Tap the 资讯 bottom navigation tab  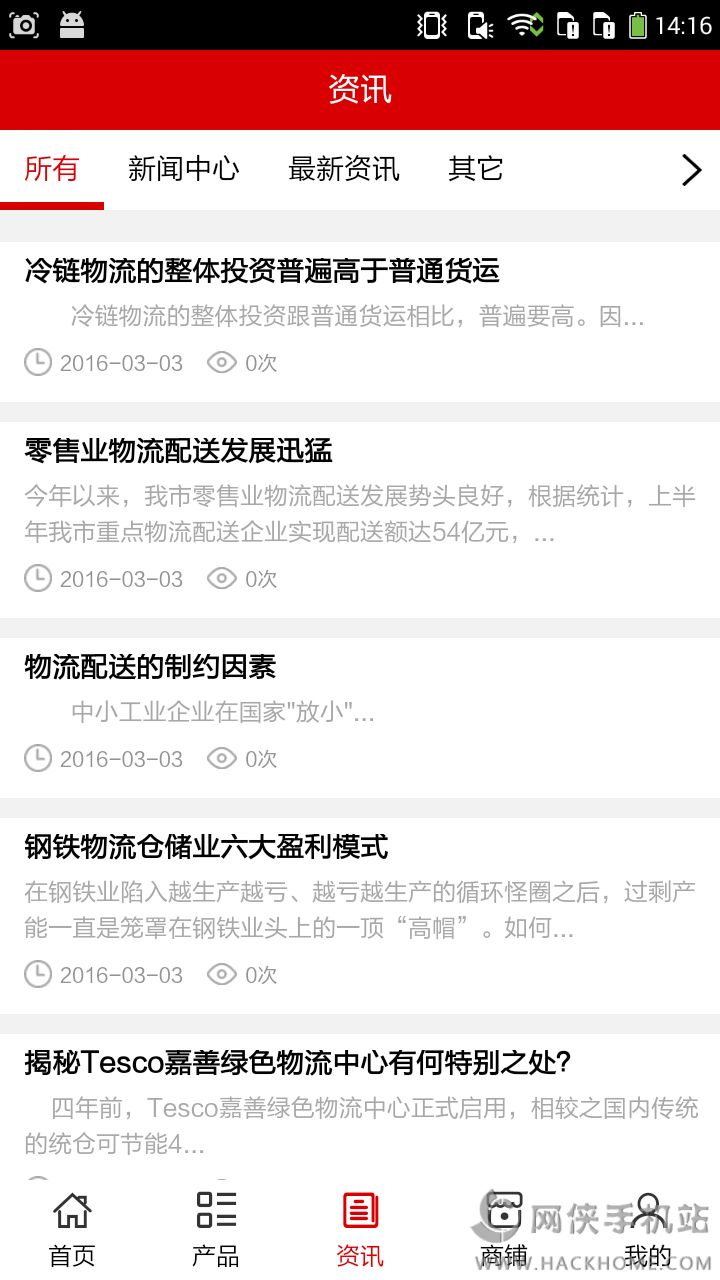point(360,1229)
